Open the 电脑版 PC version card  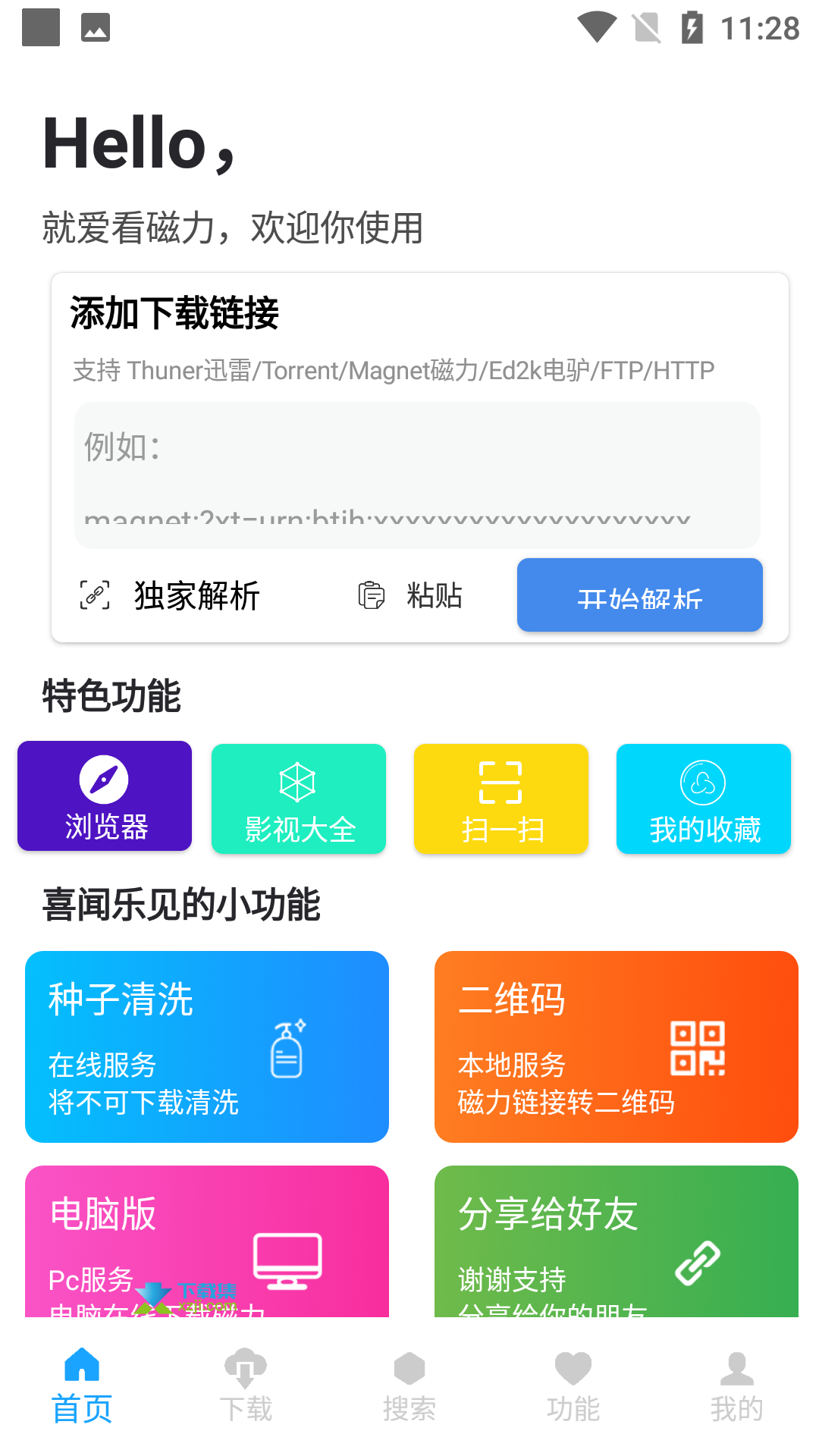[x=207, y=1241]
